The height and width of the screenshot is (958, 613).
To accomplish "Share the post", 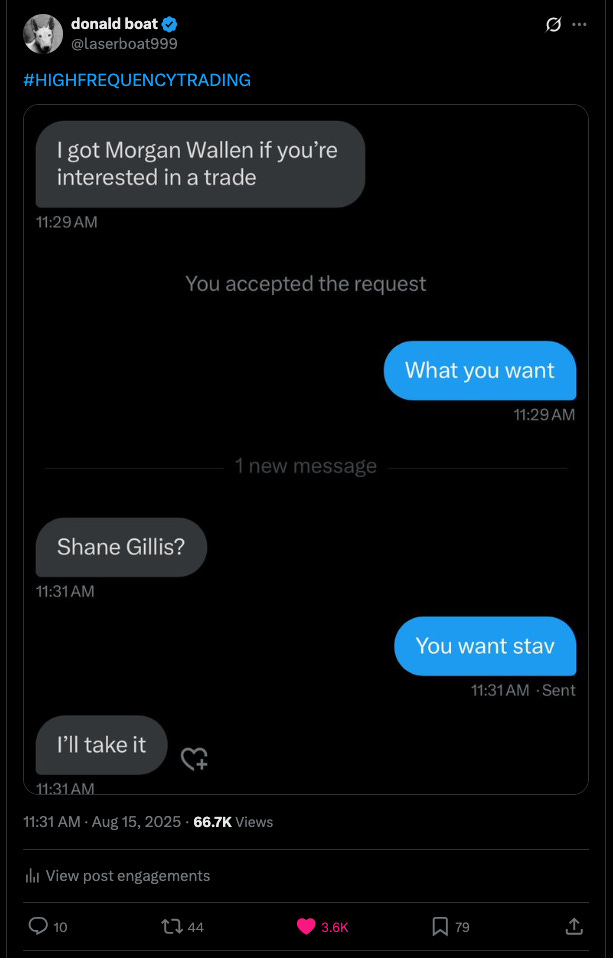I will coord(574,927).
